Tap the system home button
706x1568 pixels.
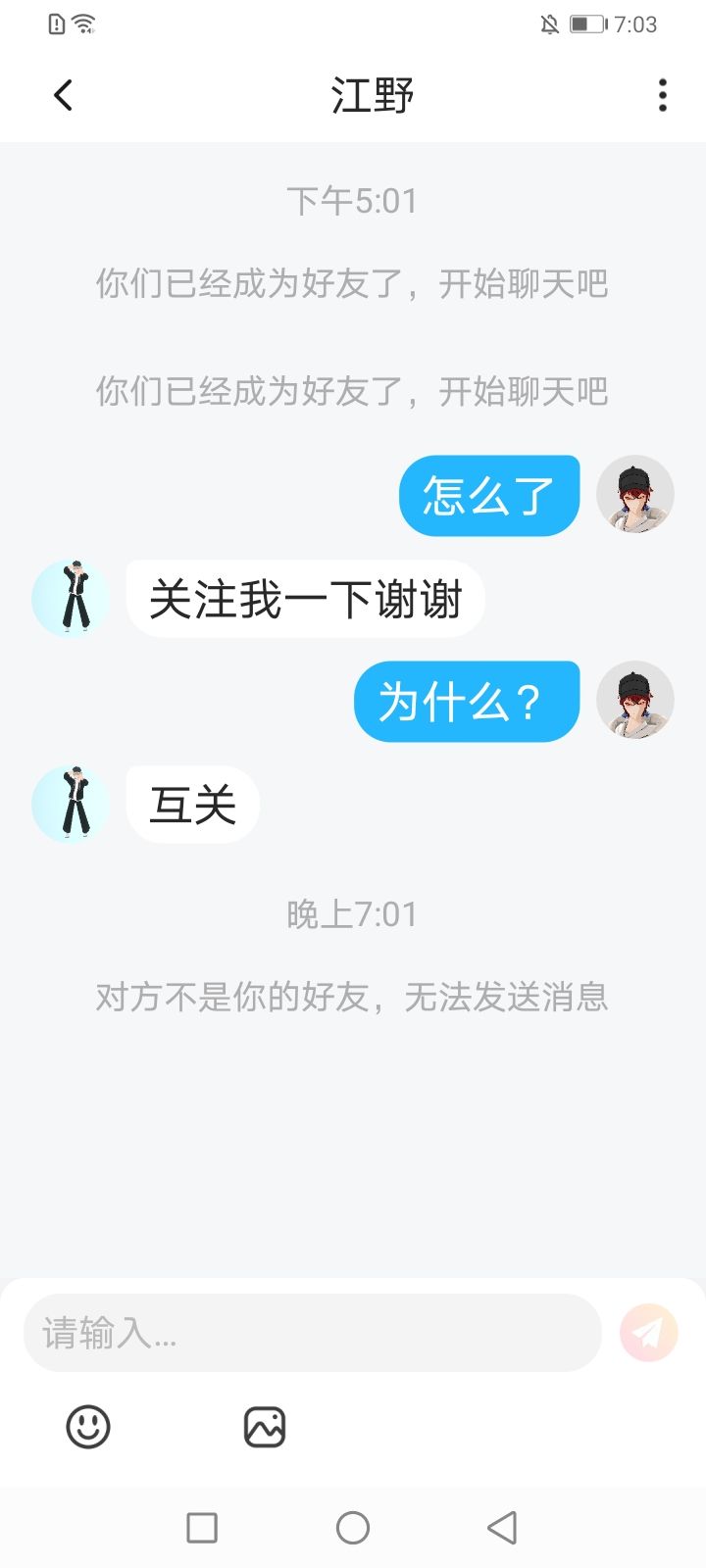coord(353,1527)
